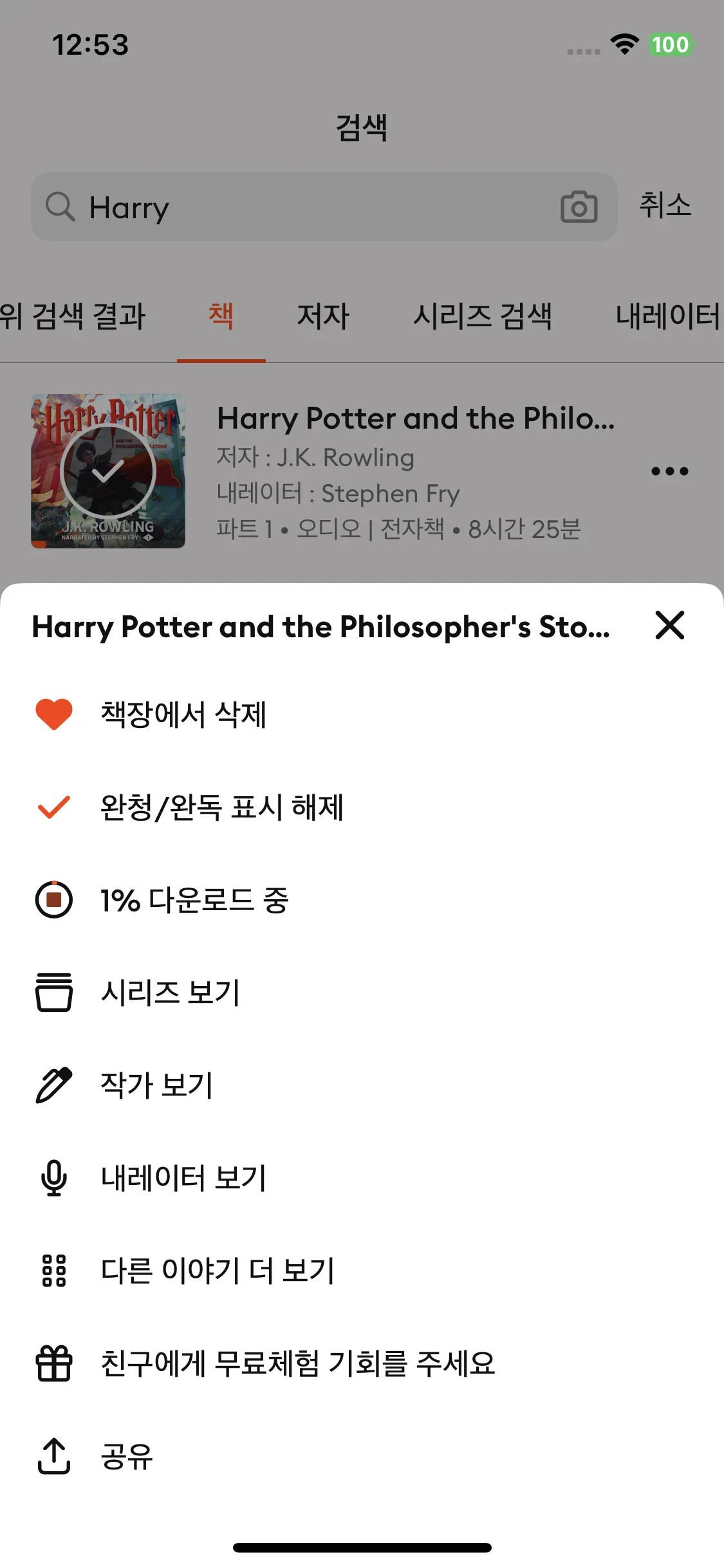Tap 완청/완독 표시 해제 option
Viewport: 724px width, 1568px height.
[x=222, y=807]
